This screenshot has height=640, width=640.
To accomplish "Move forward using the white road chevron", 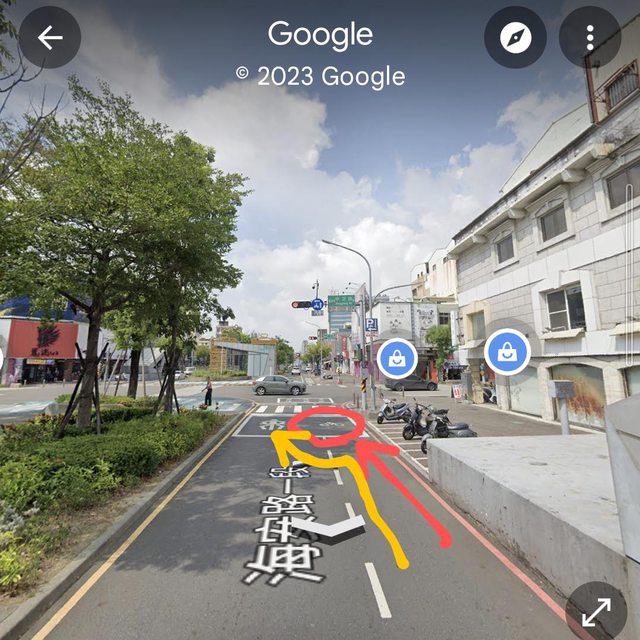I will pyautogui.click(x=328, y=529).
